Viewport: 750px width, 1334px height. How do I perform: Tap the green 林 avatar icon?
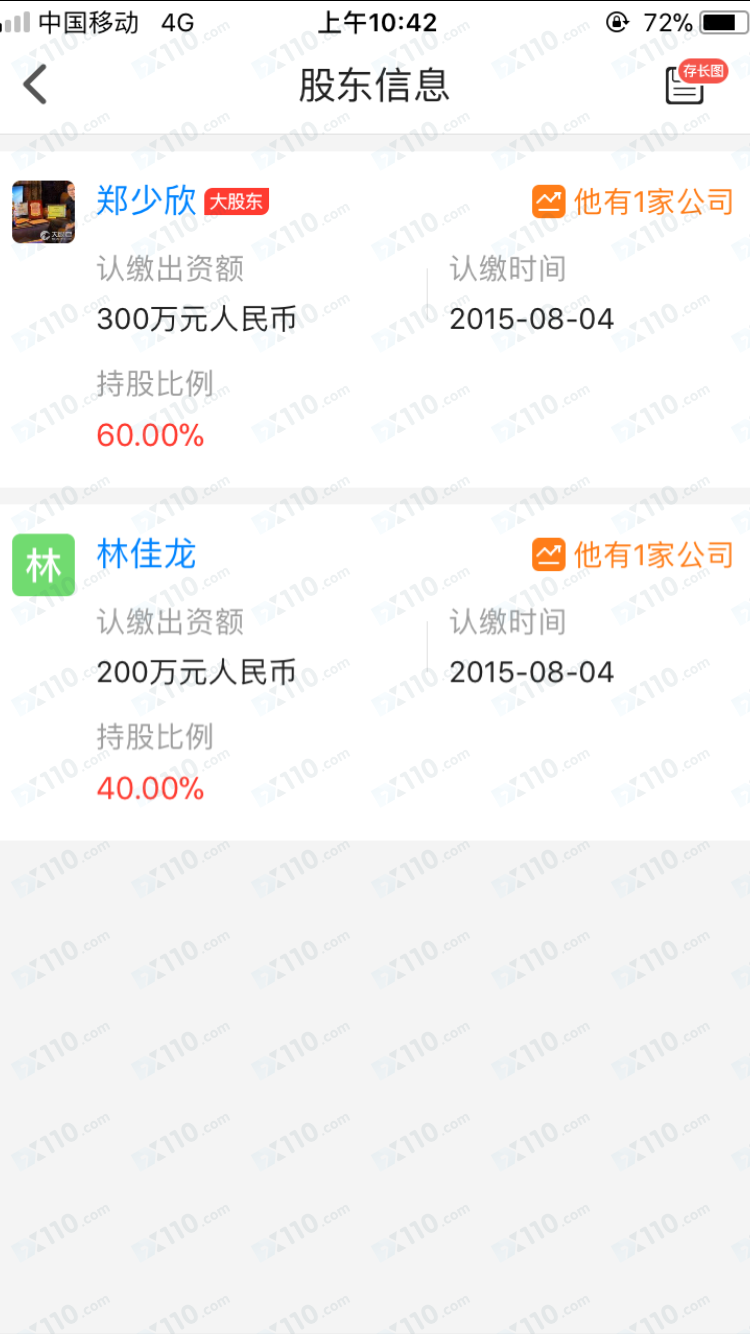coord(43,565)
